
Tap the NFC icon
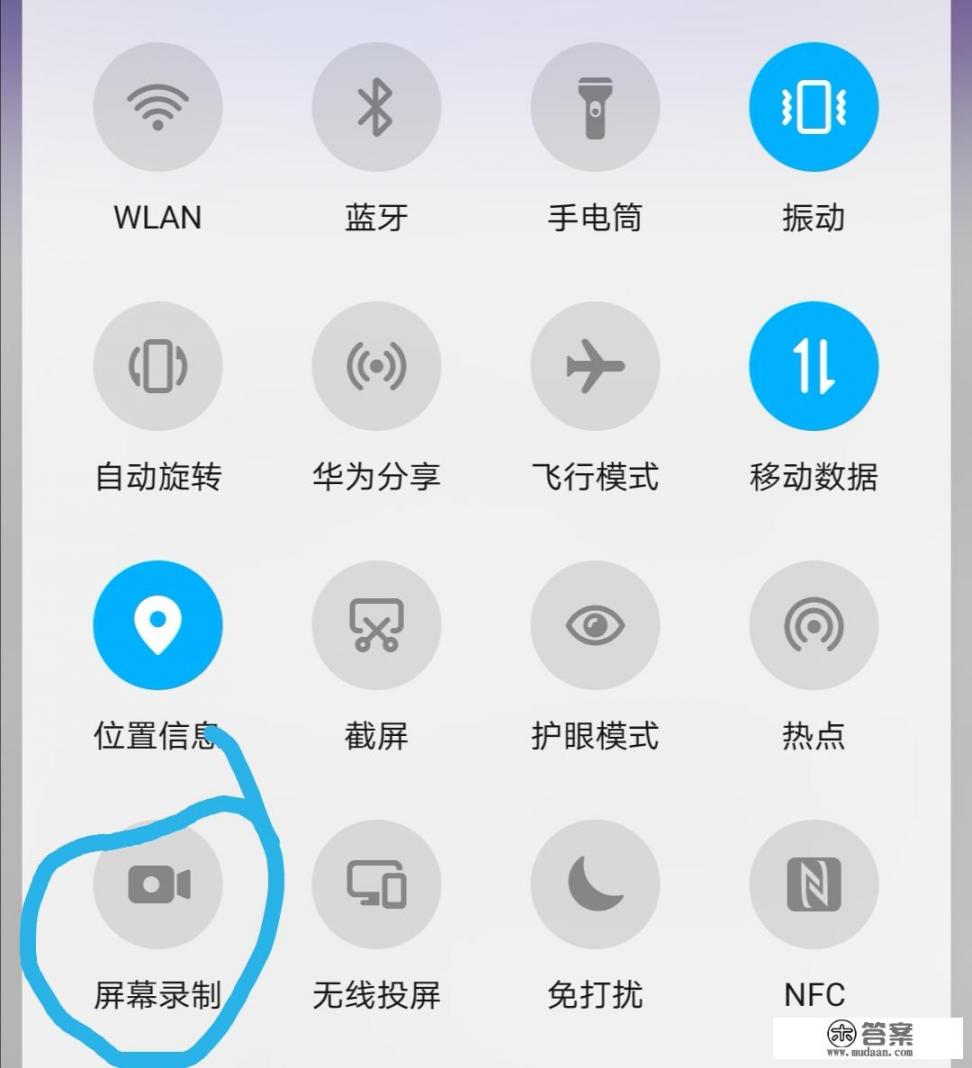[814, 883]
